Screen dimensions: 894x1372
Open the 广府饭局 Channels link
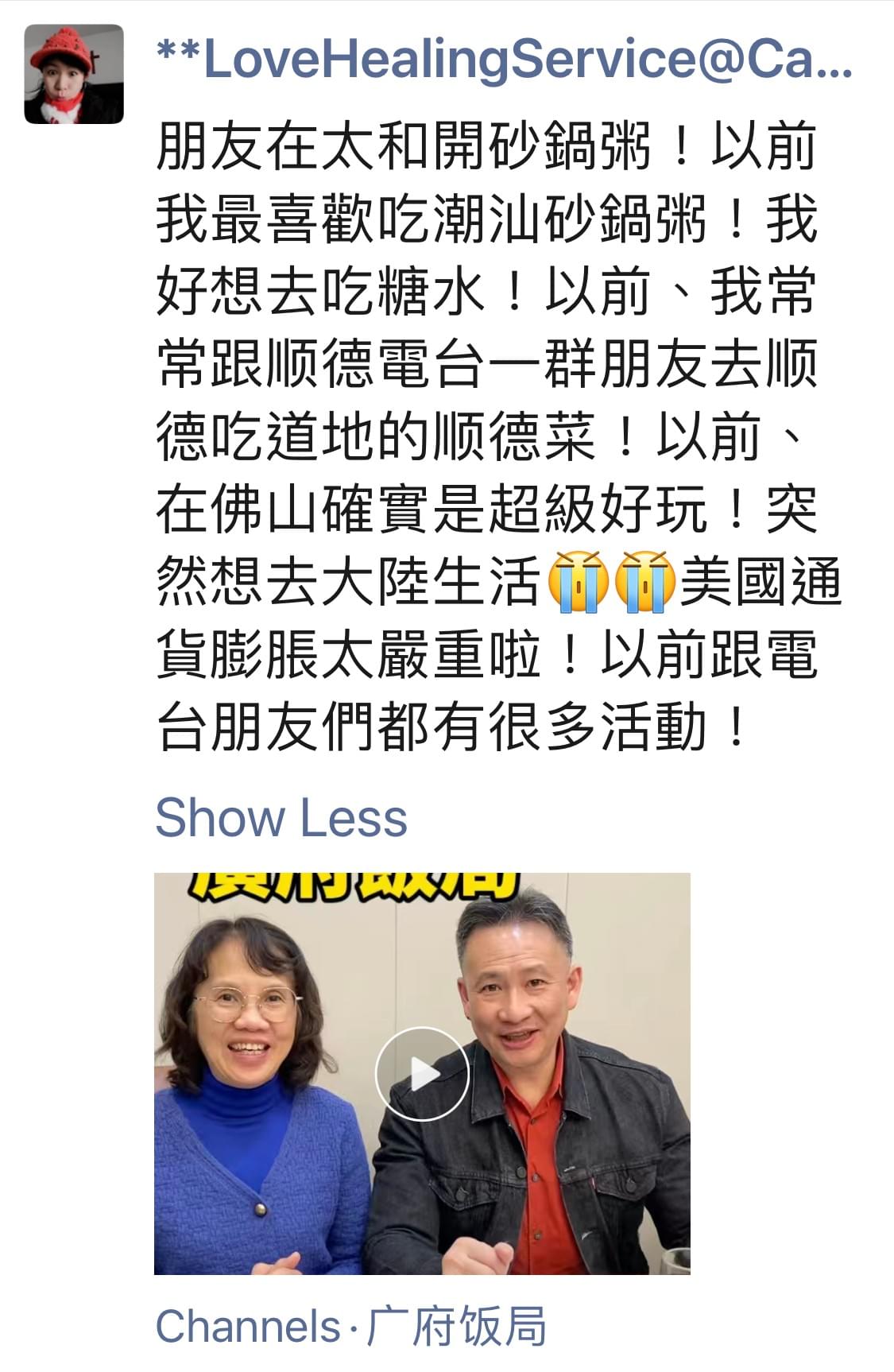coord(350,1327)
